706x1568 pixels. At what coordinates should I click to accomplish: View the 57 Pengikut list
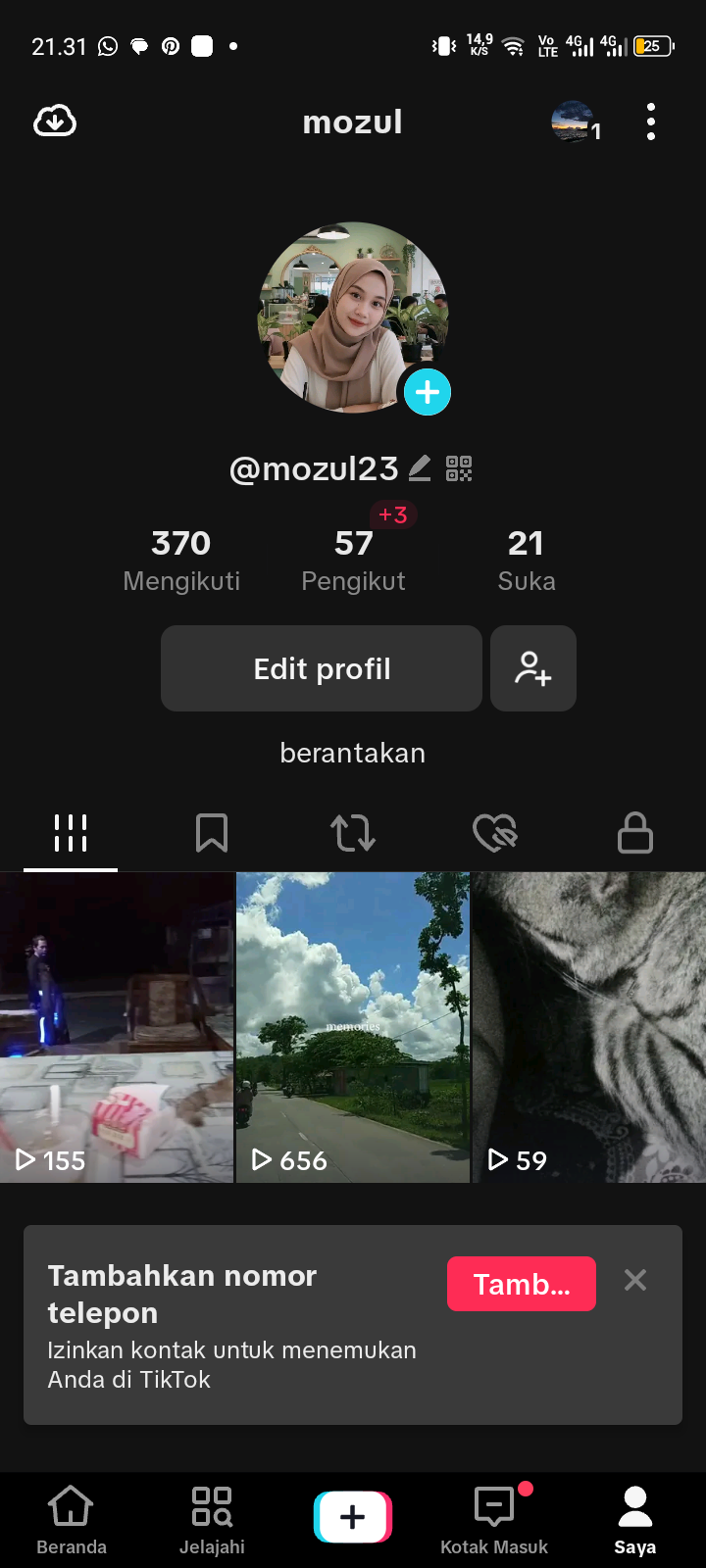[353, 561]
